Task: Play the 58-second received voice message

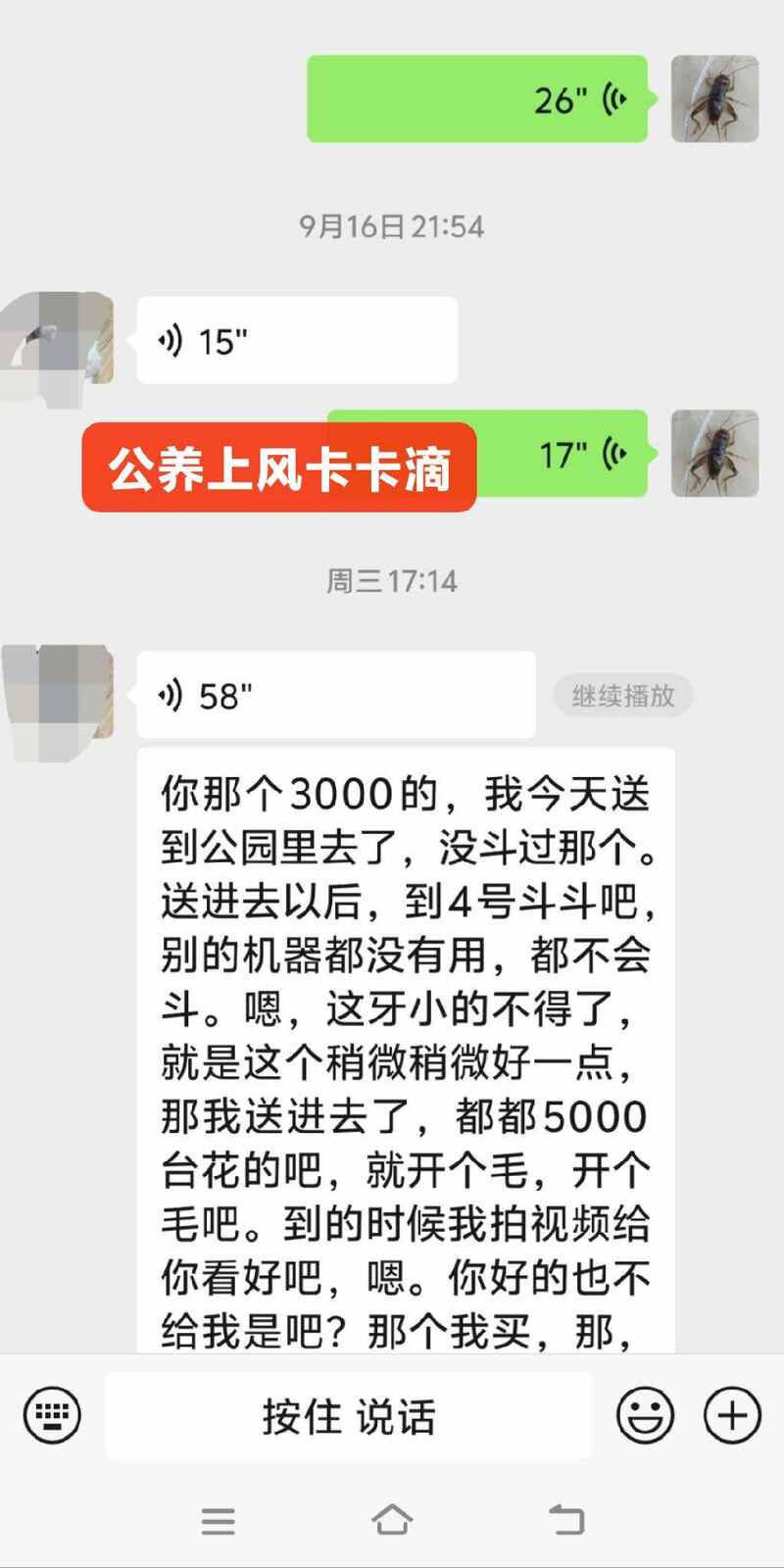Action: click(x=335, y=695)
